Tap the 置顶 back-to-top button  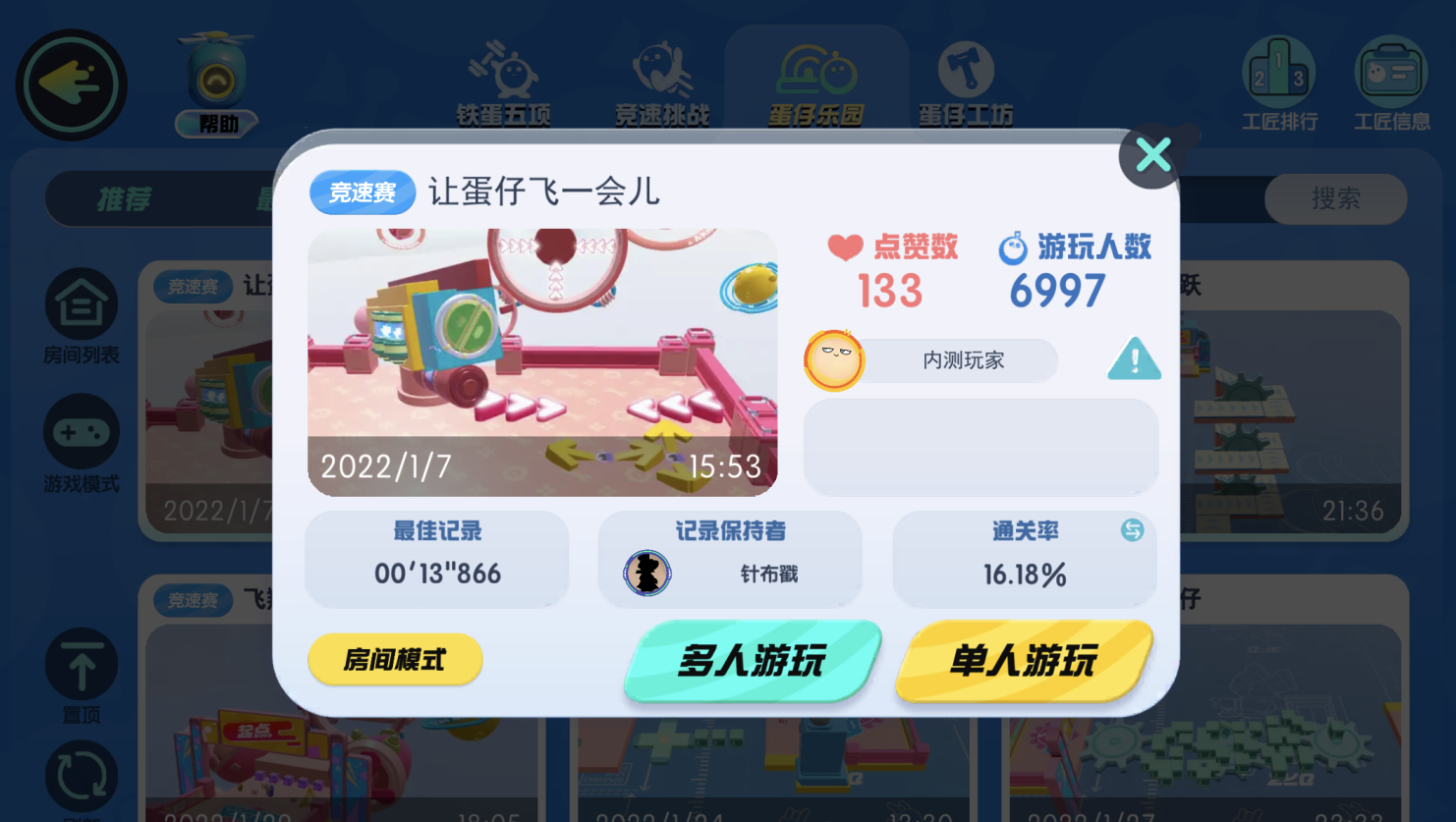tap(81, 676)
